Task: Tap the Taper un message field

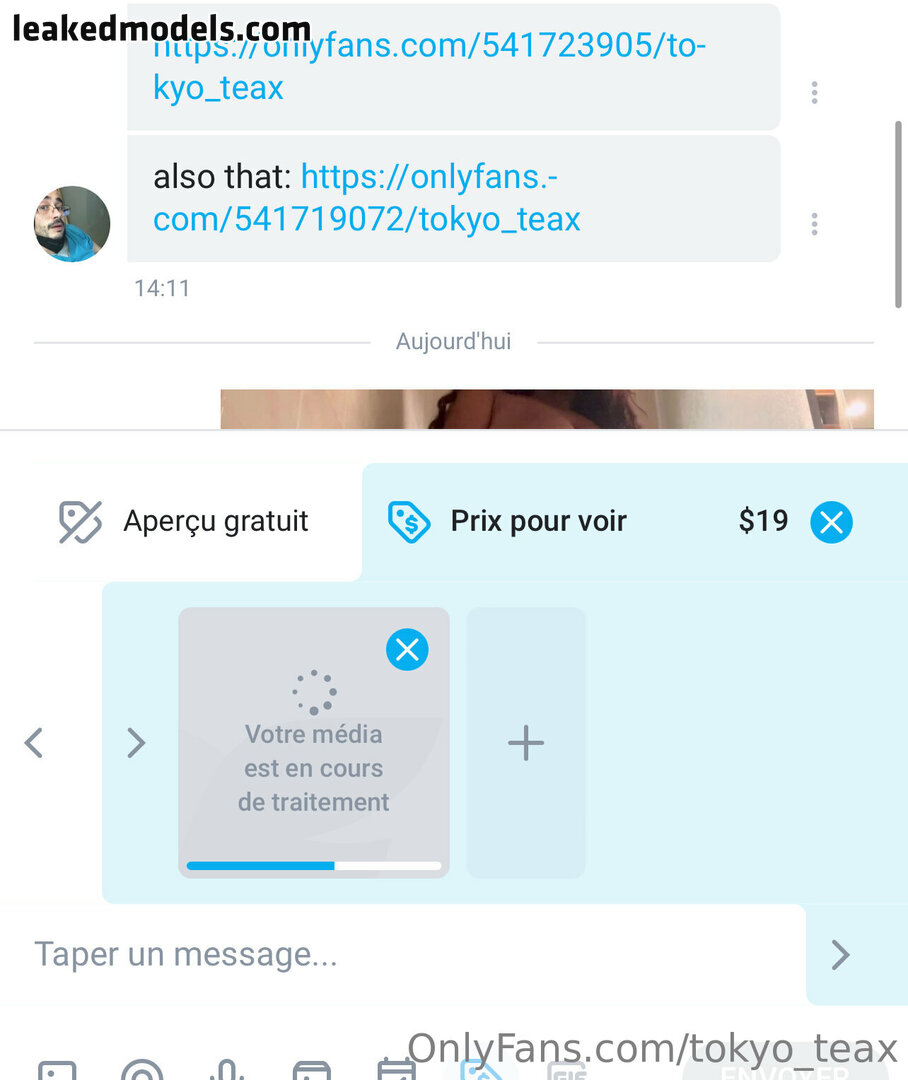Action: coord(400,955)
